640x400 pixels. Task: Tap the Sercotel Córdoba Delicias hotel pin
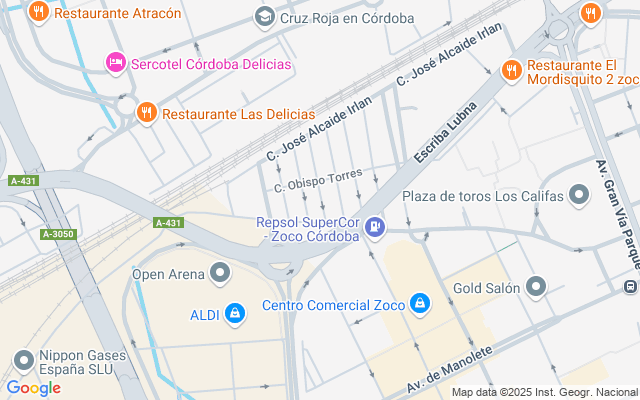pos(116,64)
